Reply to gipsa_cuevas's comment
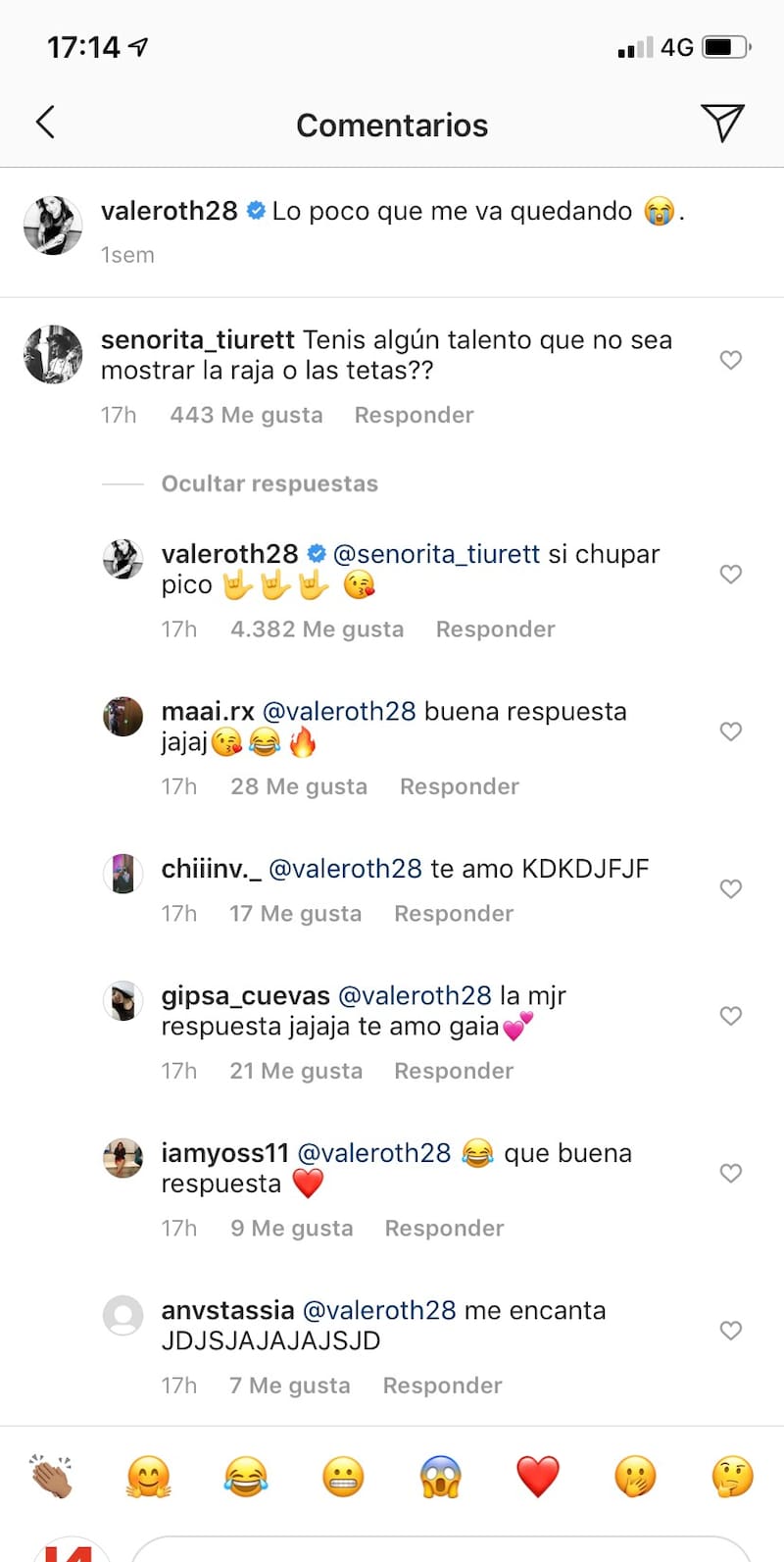The height and width of the screenshot is (1562, 784). [x=453, y=1072]
